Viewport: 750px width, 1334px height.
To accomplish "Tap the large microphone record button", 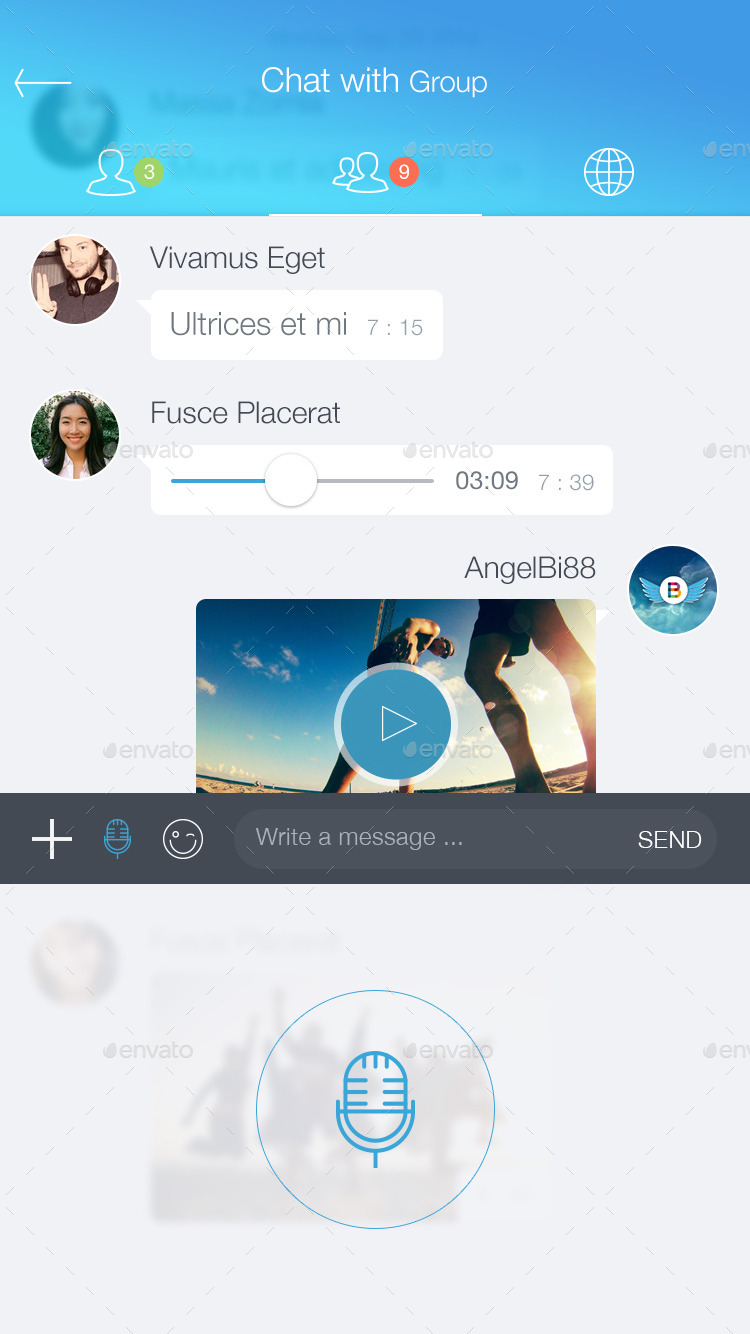I will (x=375, y=1109).
